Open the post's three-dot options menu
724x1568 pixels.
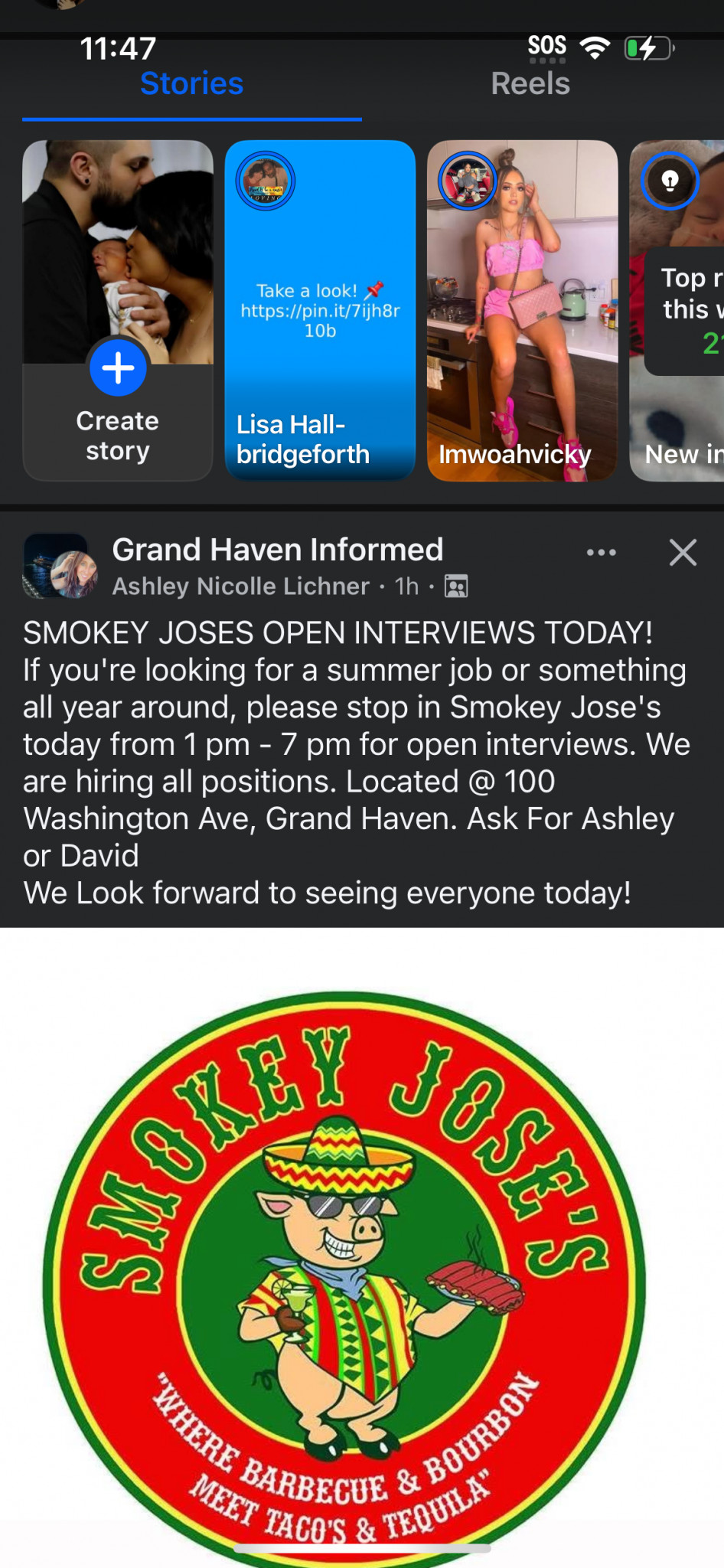coord(602,552)
